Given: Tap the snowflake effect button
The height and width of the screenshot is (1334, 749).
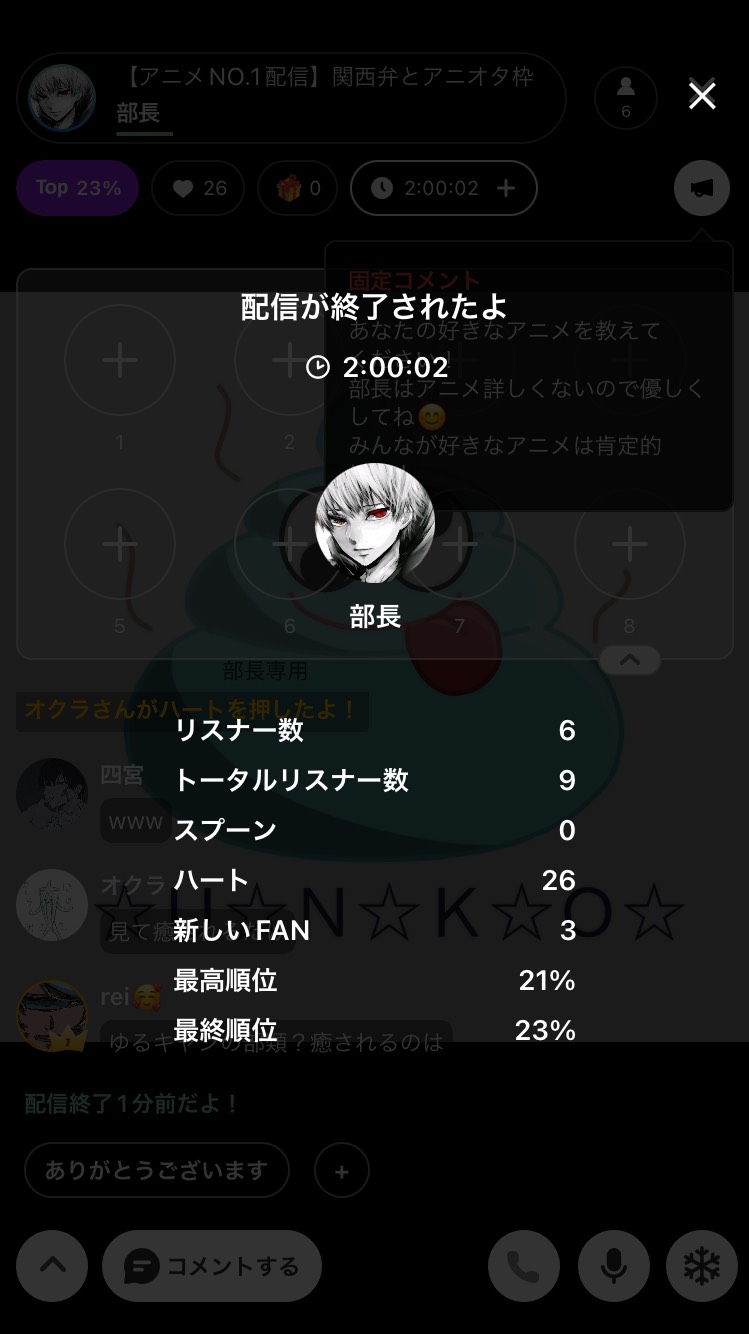Looking at the screenshot, I should click(x=701, y=1267).
